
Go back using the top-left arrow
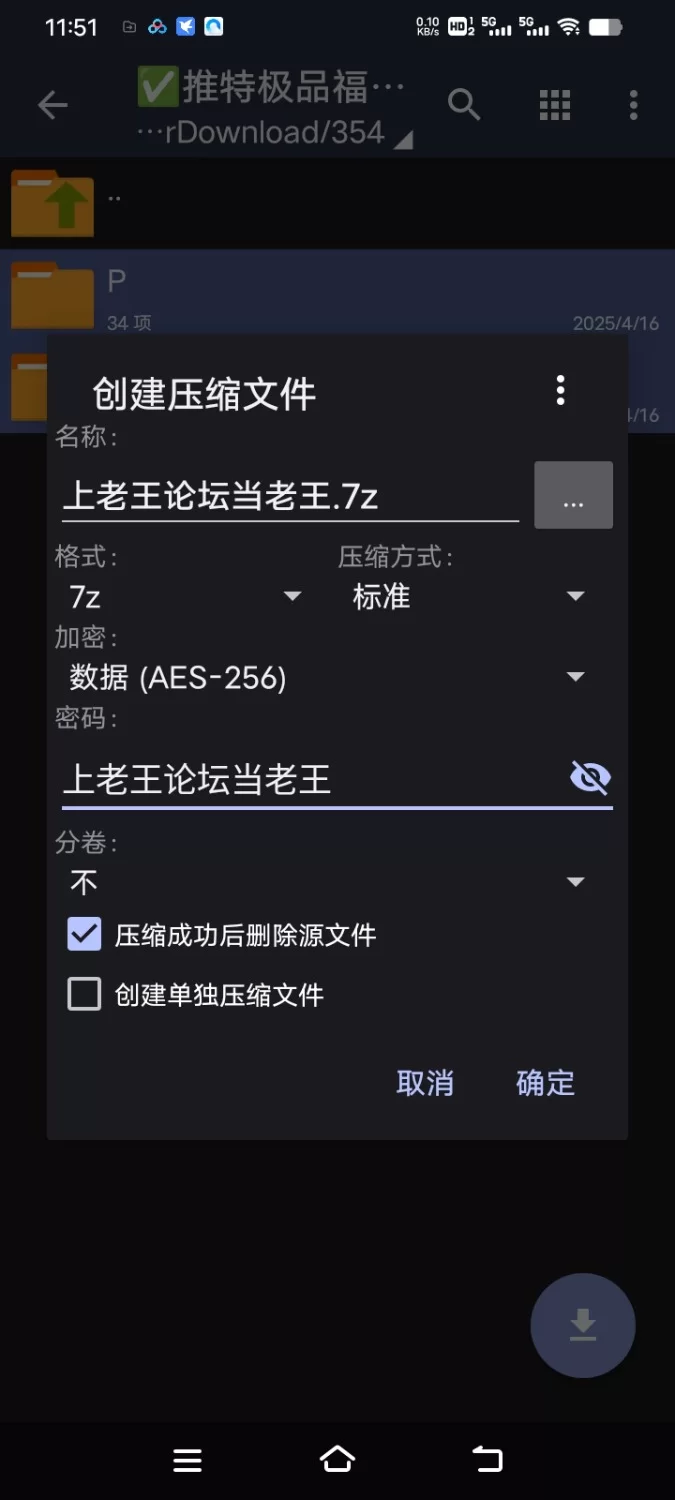(x=52, y=105)
